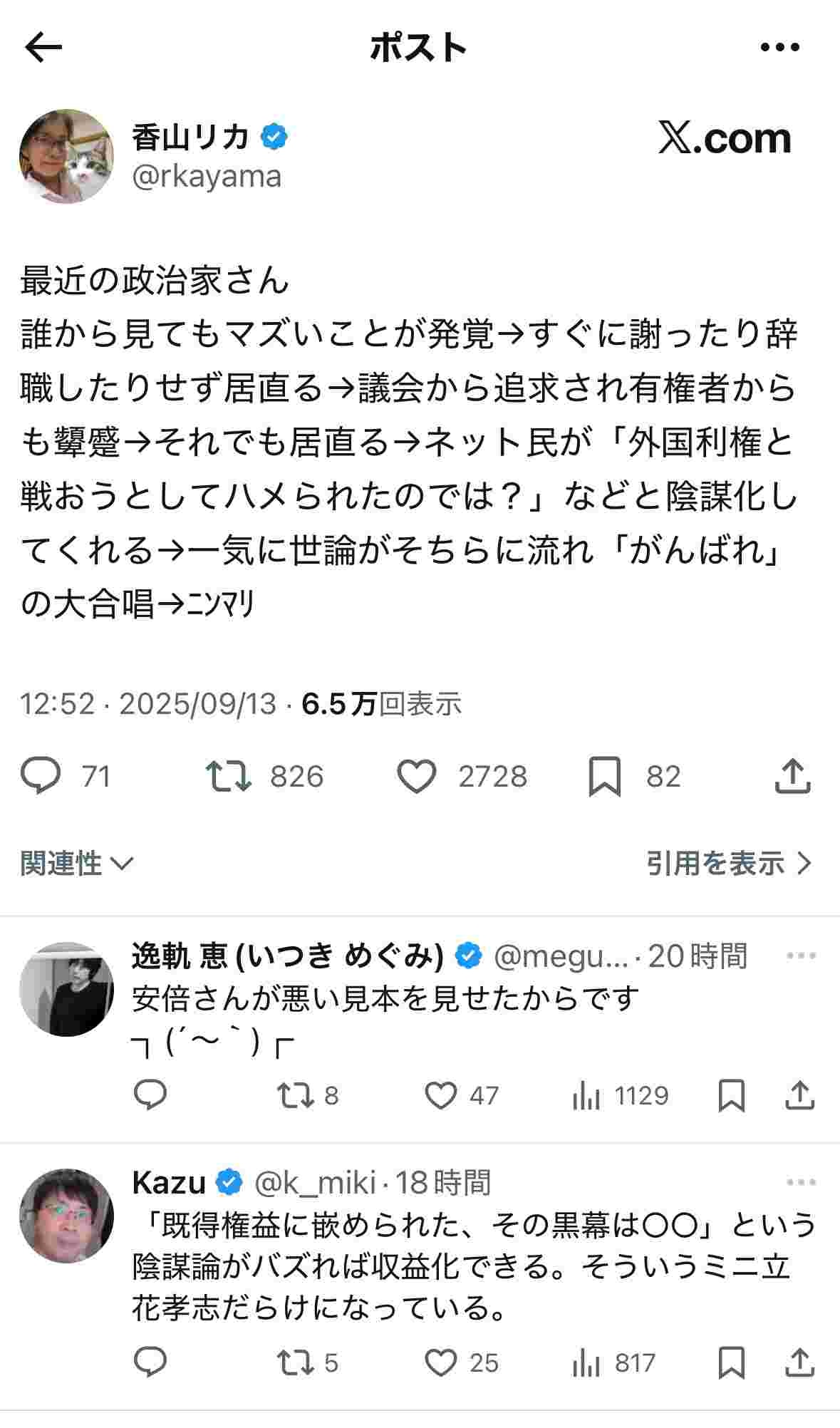Screen dimensions: 840x1428
Task: Reply to 香山リカ's post
Action: (x=41, y=776)
